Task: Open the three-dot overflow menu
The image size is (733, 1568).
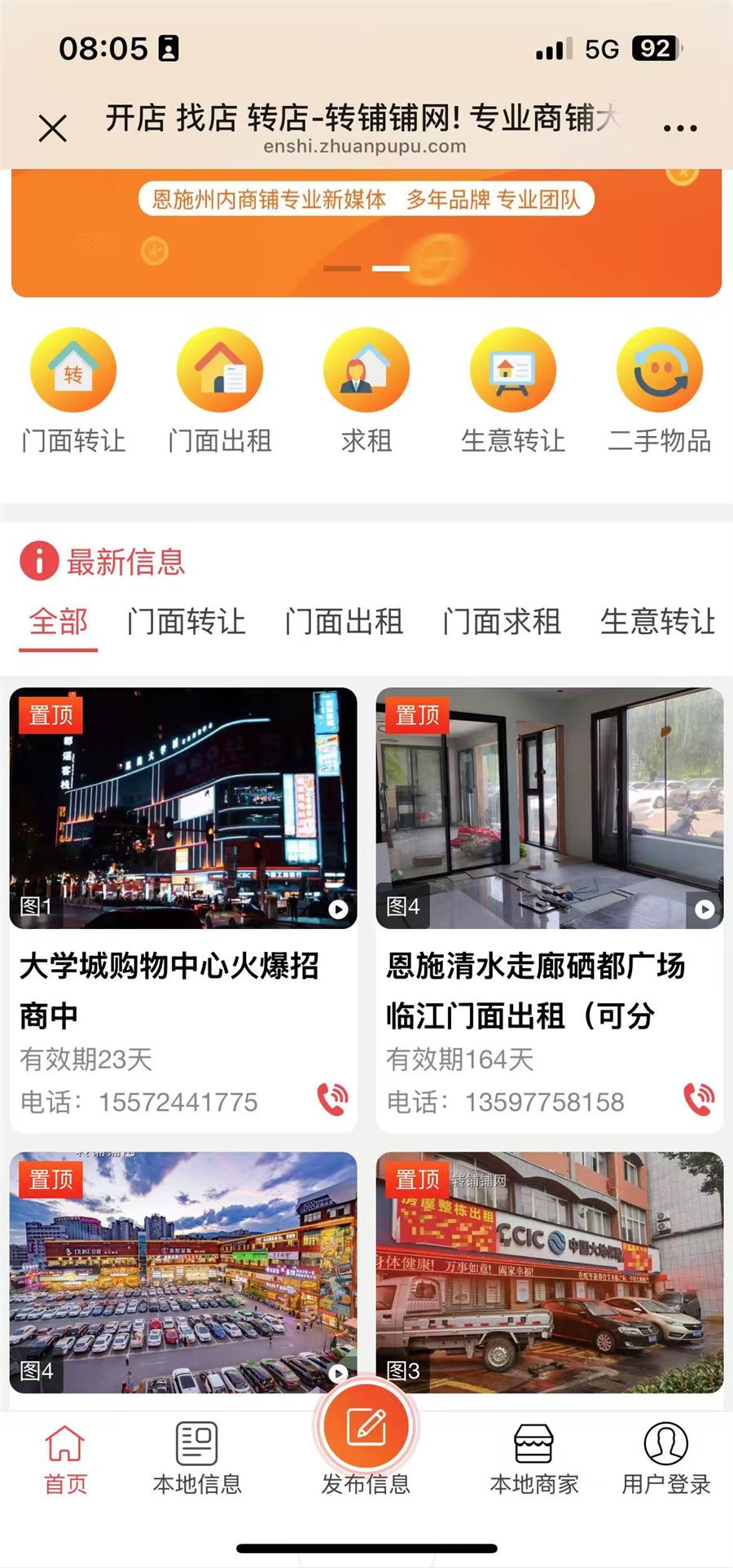Action: pos(680,128)
